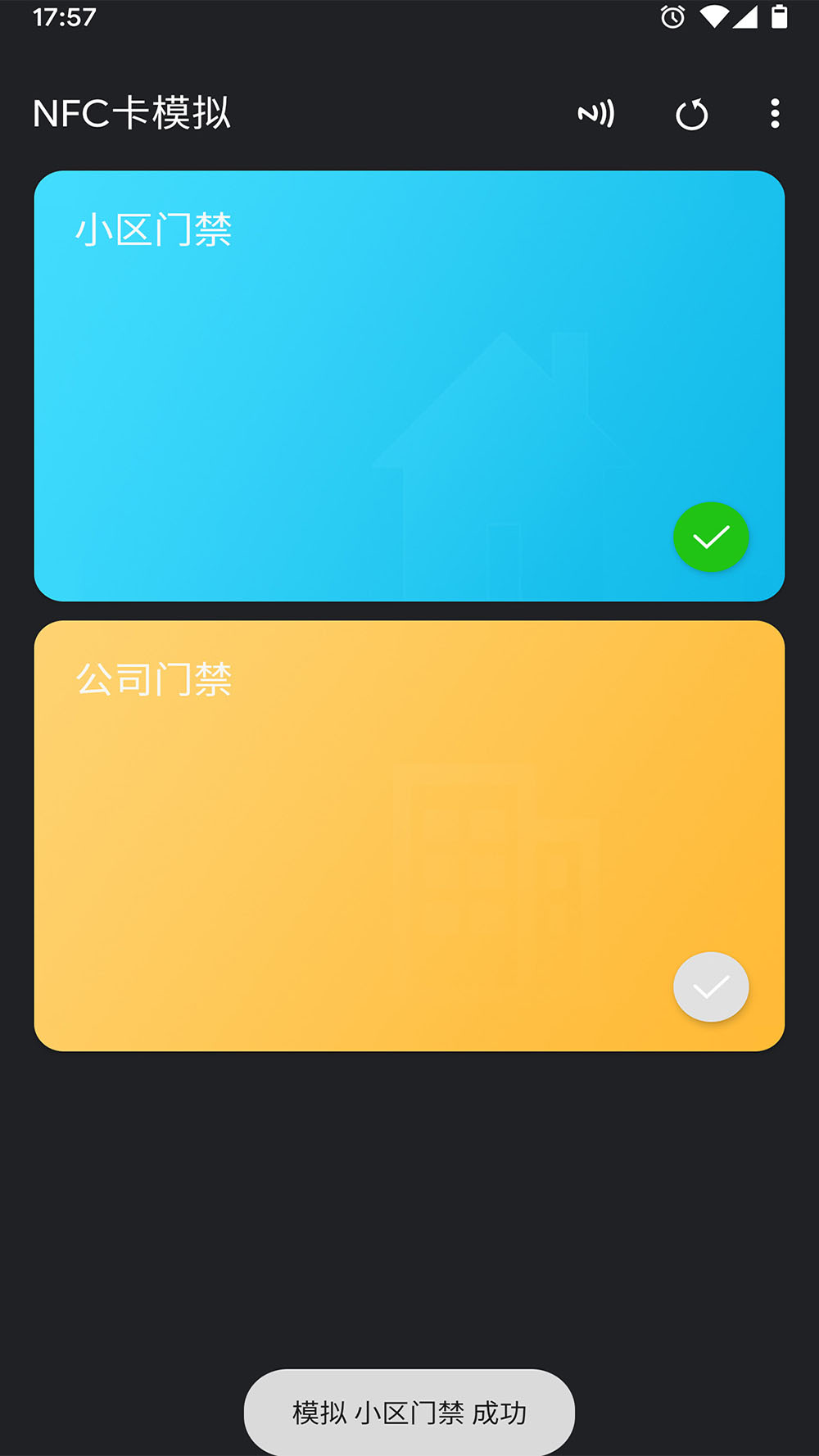Viewport: 819px width, 1456px height.
Task: Tap the NFC scan icon
Action: (x=596, y=114)
